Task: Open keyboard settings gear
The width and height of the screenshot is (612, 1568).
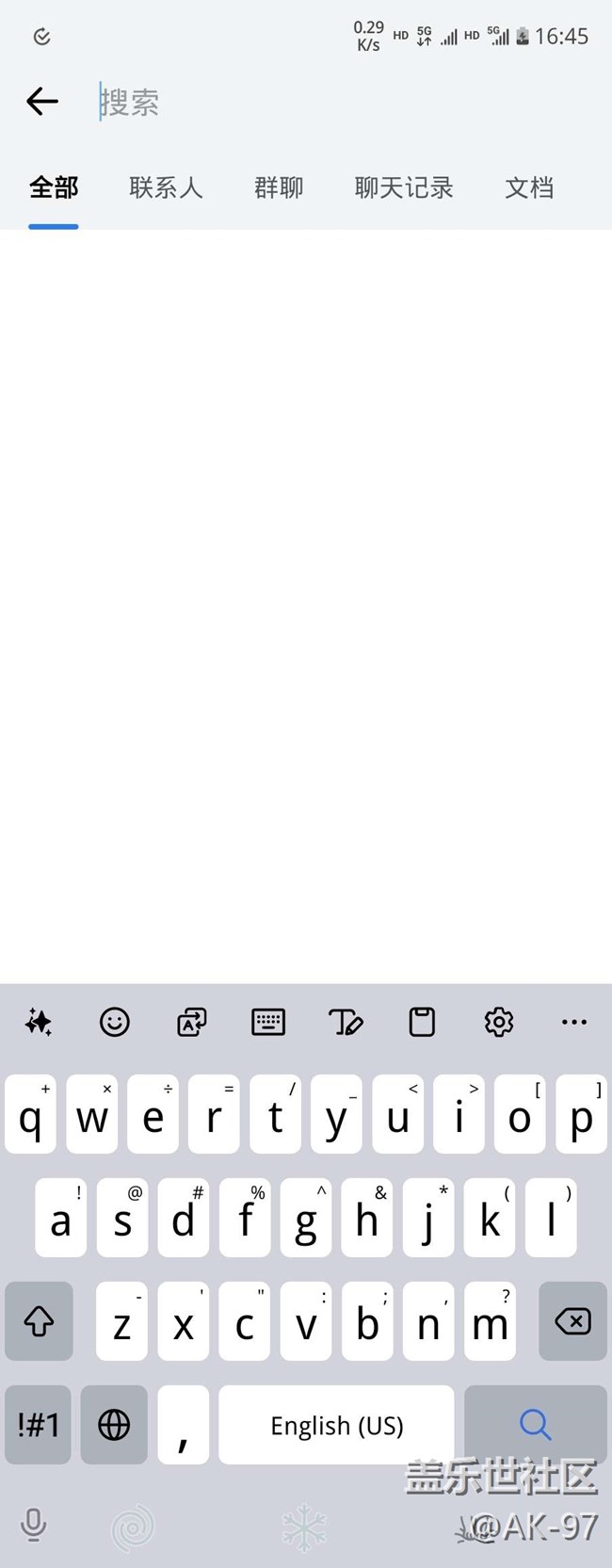Action: (x=498, y=1022)
